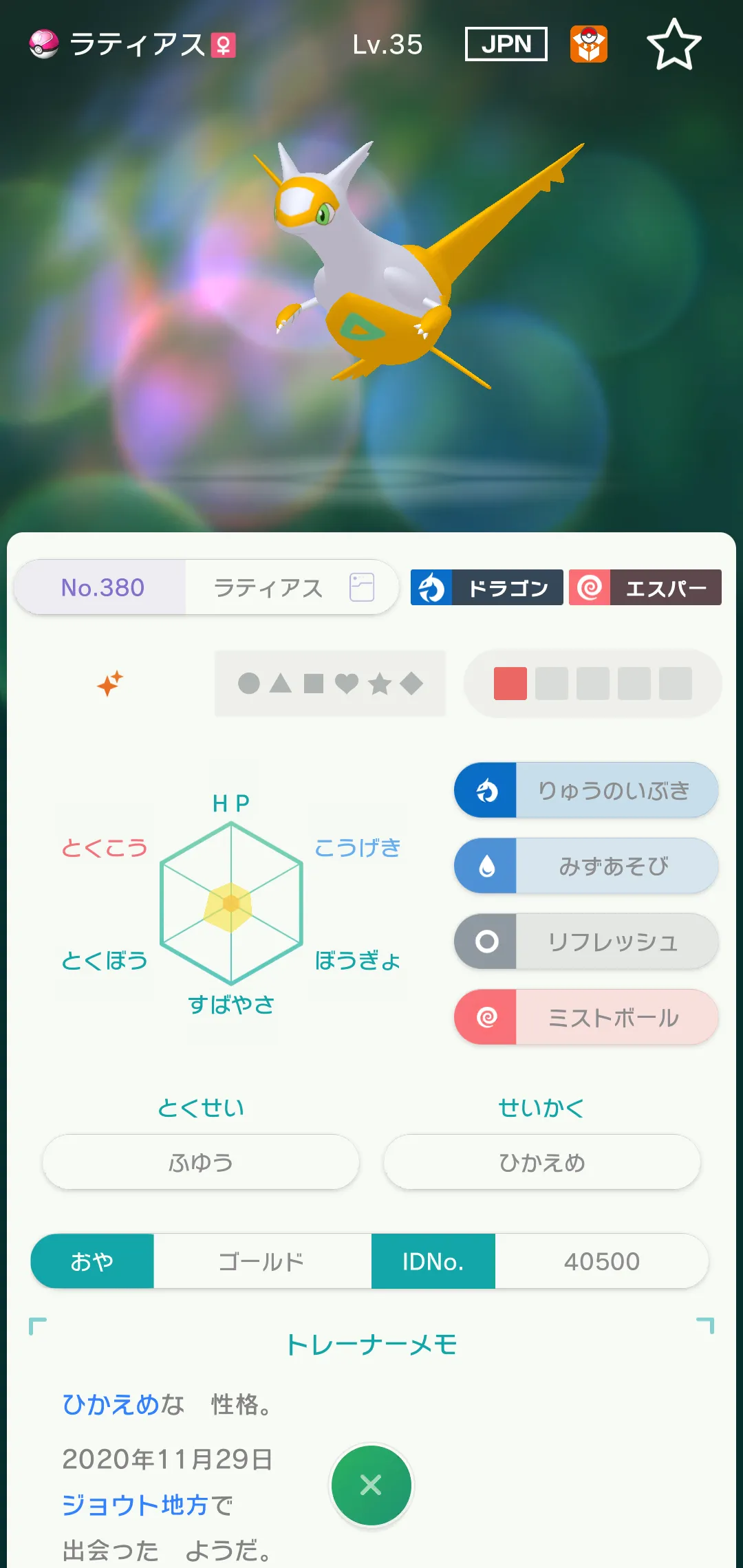Open the markings shapes panel
The width and height of the screenshot is (743, 1568).
[330, 684]
